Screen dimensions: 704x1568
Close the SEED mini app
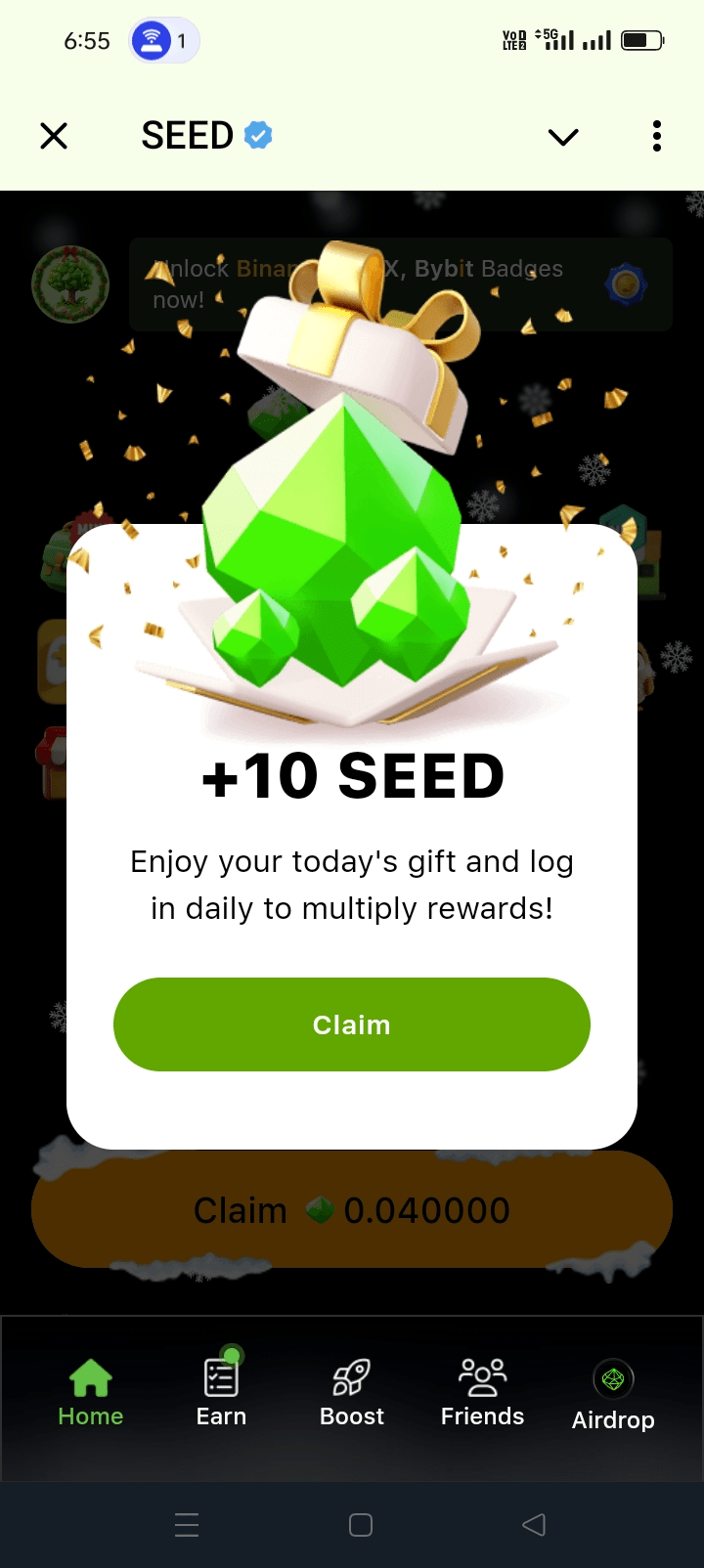(x=54, y=136)
